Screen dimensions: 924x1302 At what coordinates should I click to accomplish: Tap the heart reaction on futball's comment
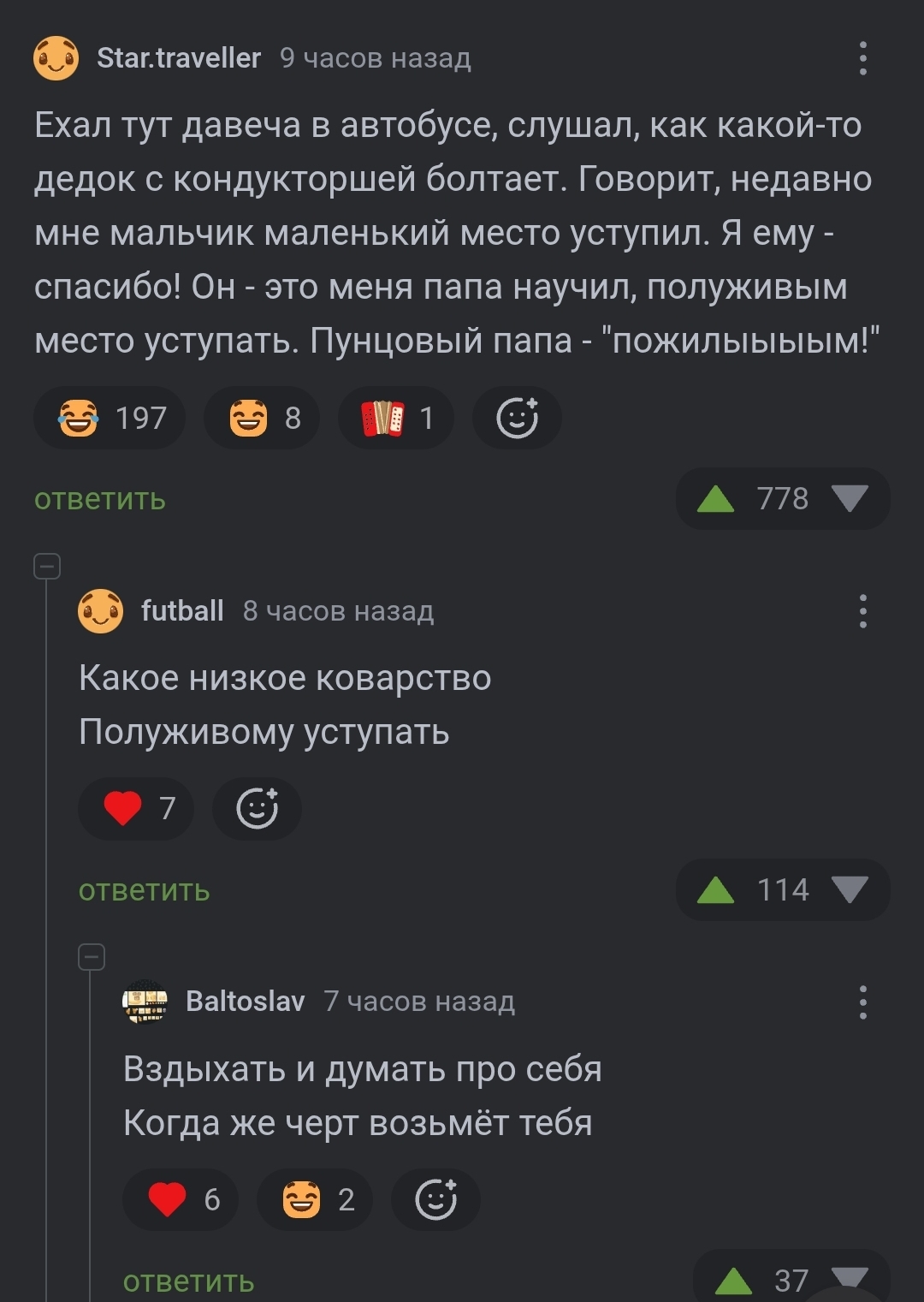coord(136,808)
